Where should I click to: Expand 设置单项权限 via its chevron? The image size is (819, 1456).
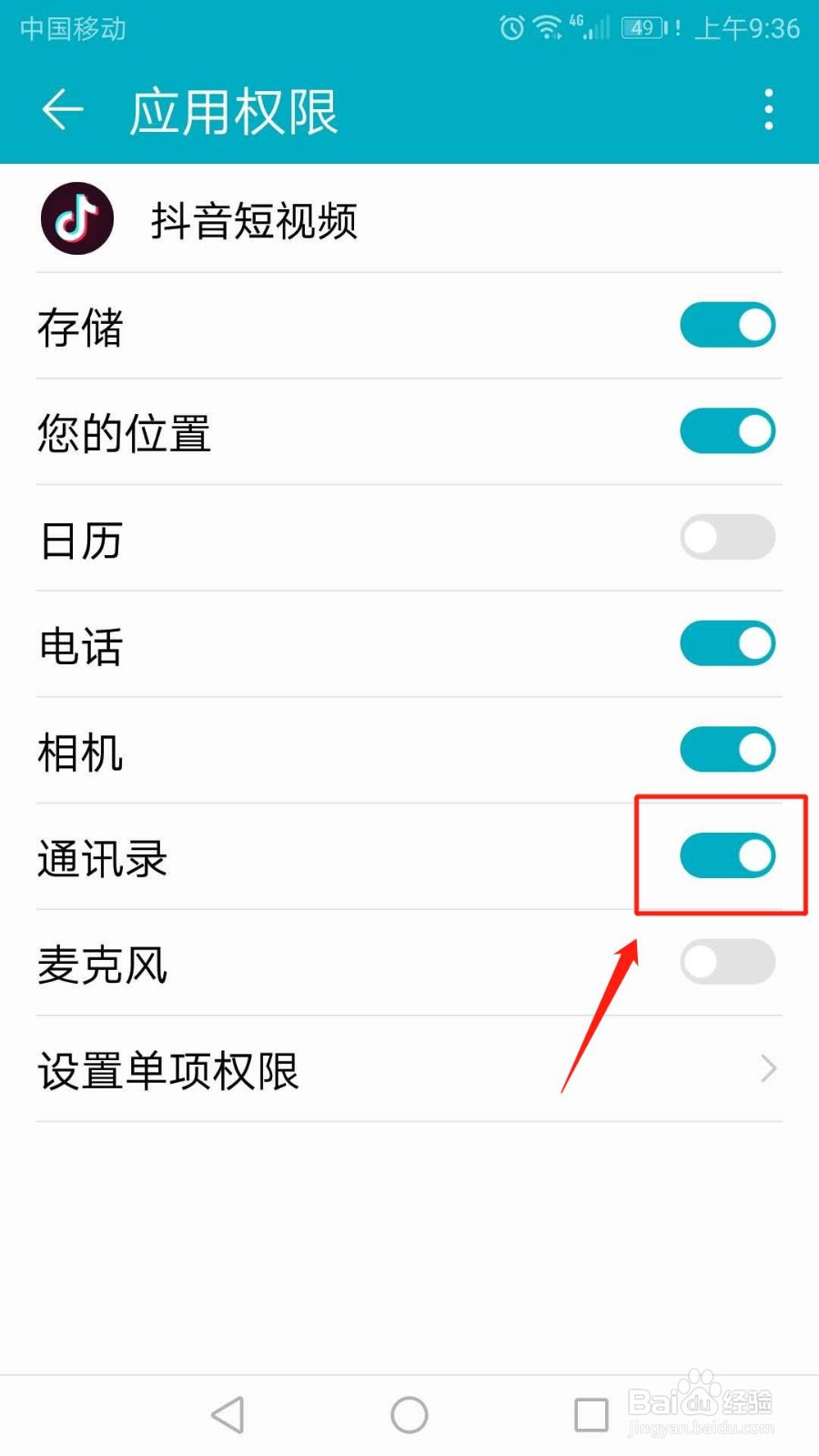click(767, 1069)
